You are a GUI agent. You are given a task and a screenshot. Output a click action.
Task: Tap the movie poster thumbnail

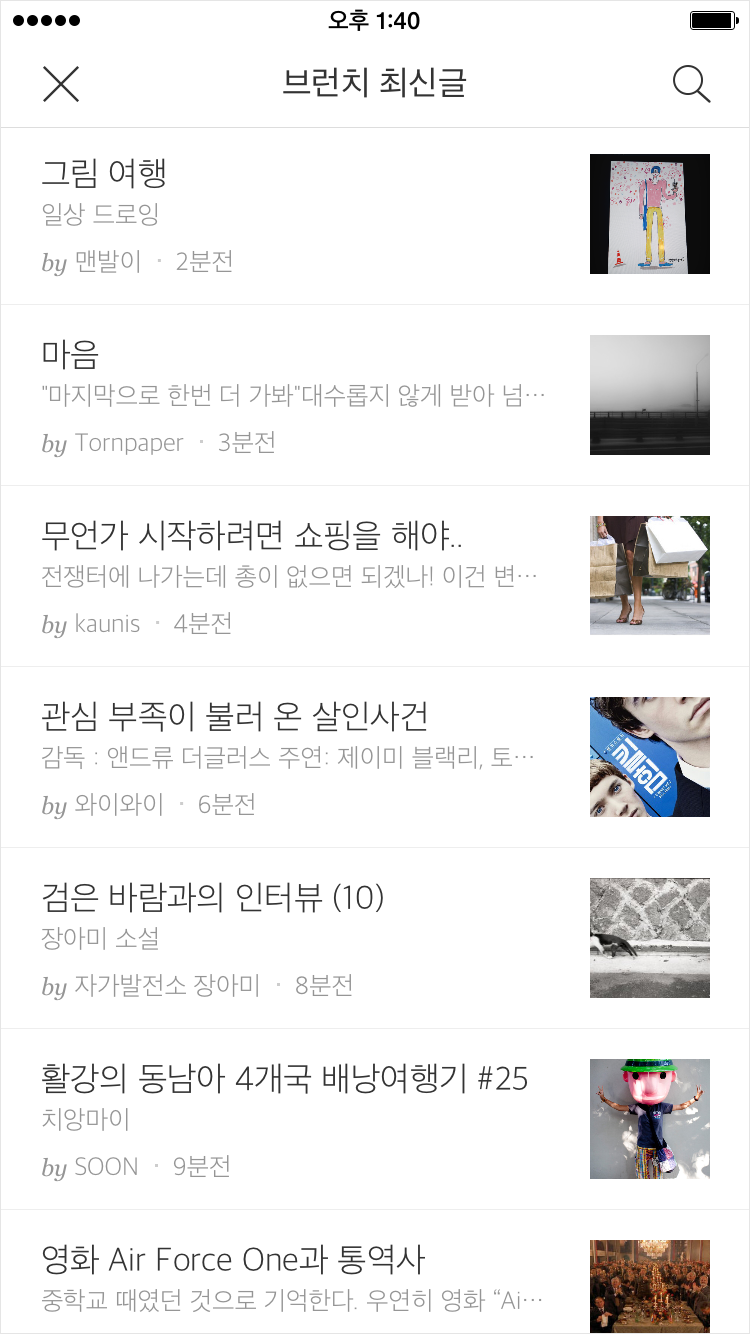(x=649, y=756)
